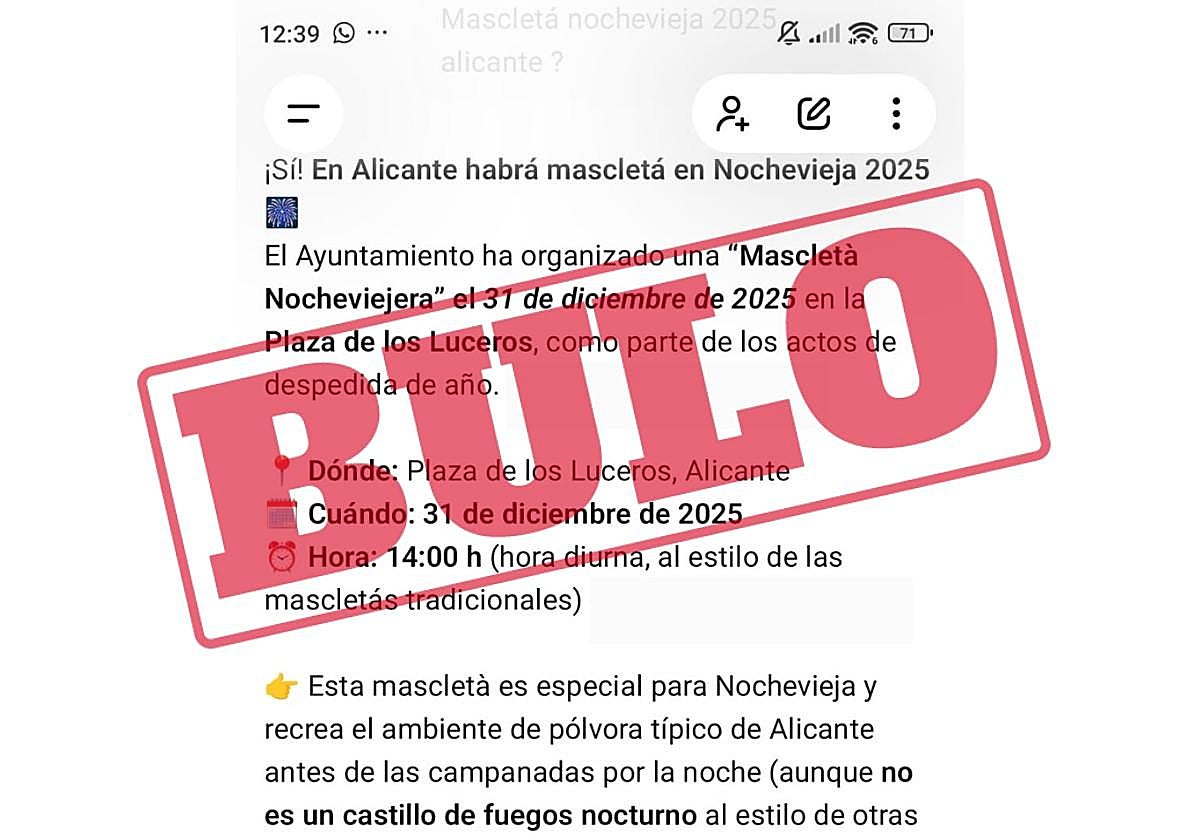Start a new chat with the pencil icon
The height and width of the screenshot is (840, 1200).
(814, 114)
